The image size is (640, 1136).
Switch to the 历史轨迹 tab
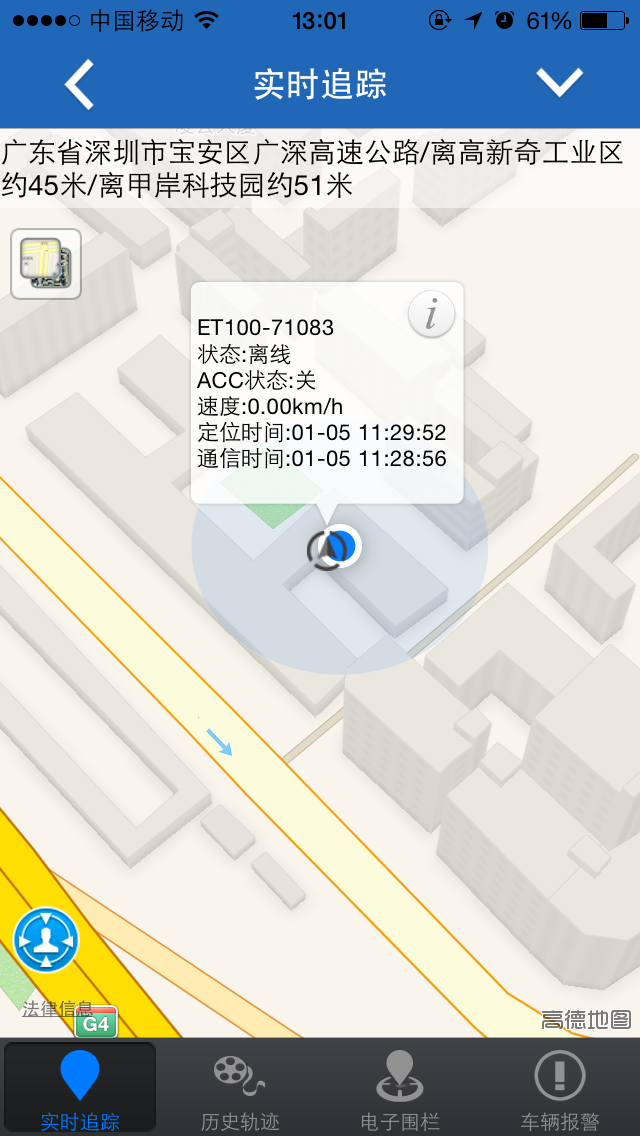click(x=240, y=1088)
